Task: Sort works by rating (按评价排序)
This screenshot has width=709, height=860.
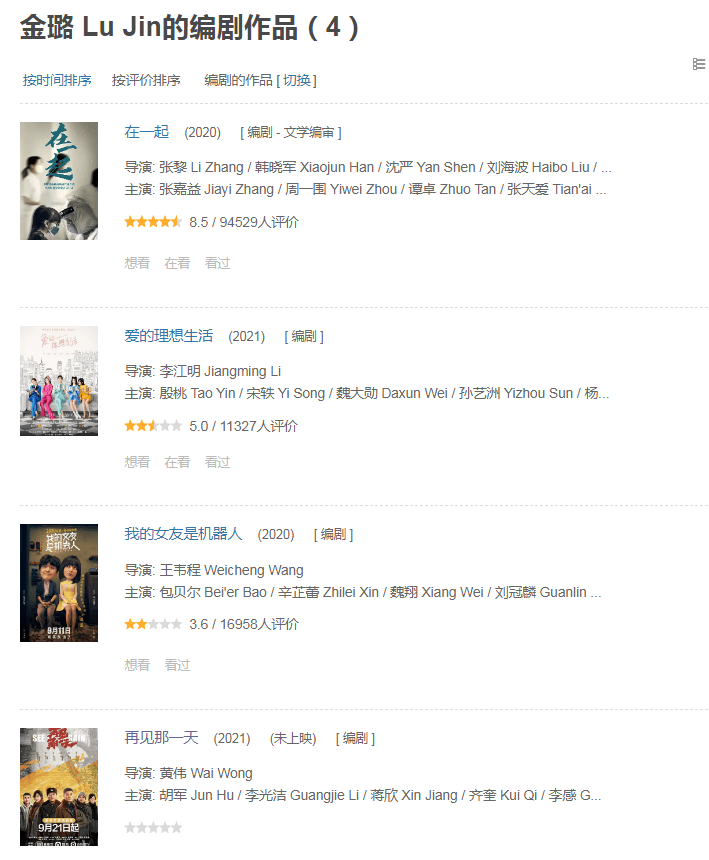Action: (146, 80)
